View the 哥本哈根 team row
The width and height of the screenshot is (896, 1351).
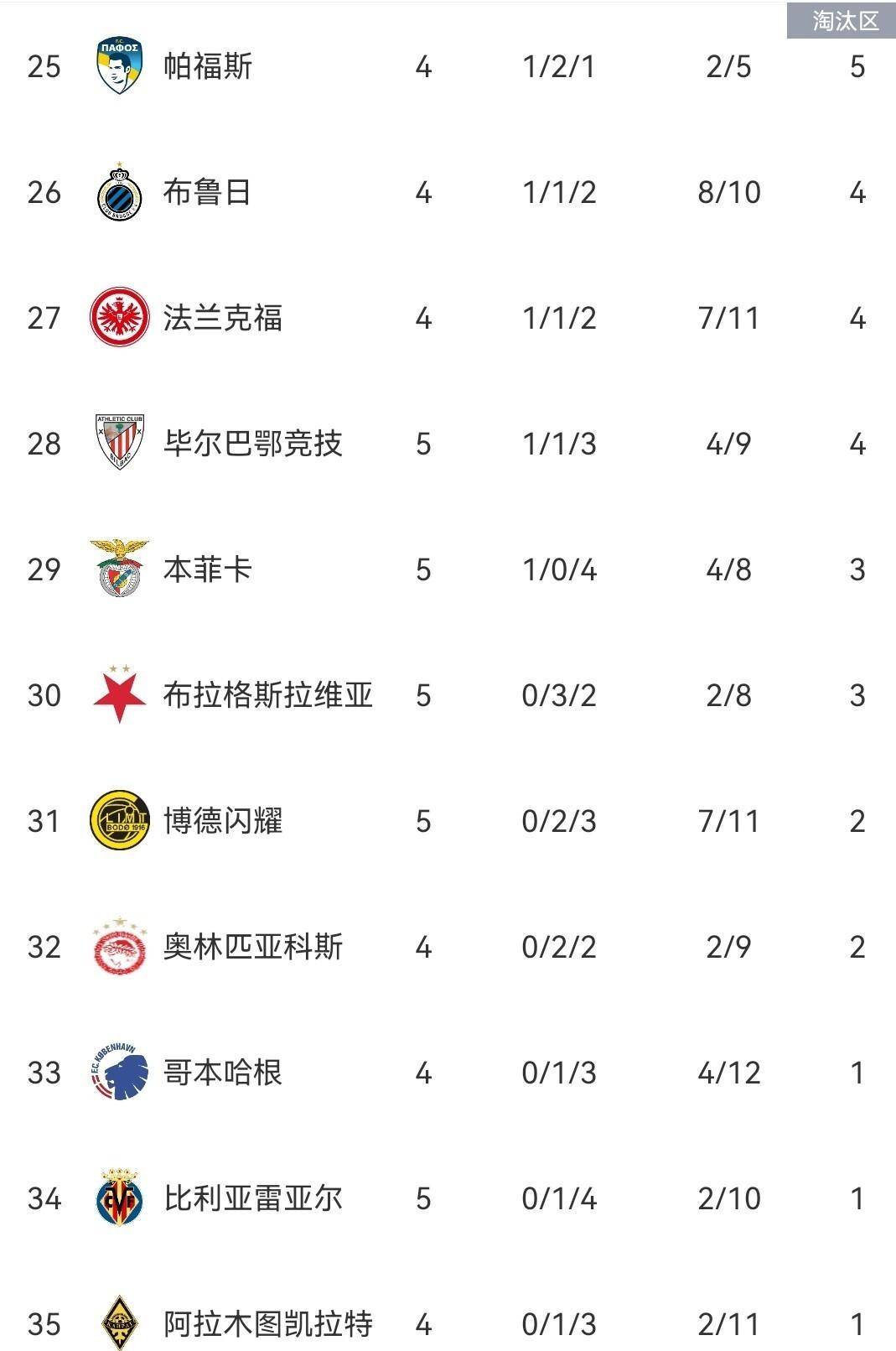222,1073
